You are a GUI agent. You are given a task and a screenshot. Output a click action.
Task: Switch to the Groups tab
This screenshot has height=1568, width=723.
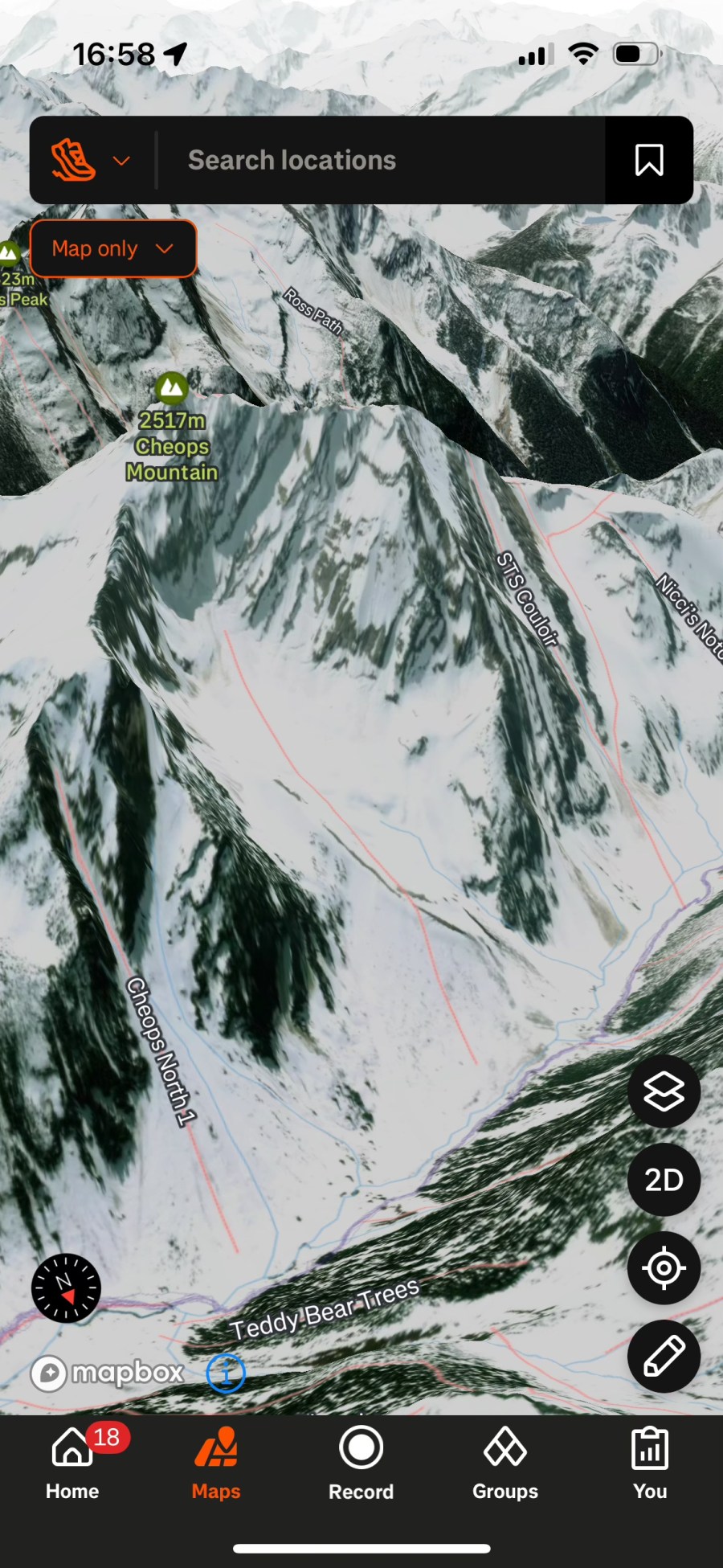coord(505,1464)
